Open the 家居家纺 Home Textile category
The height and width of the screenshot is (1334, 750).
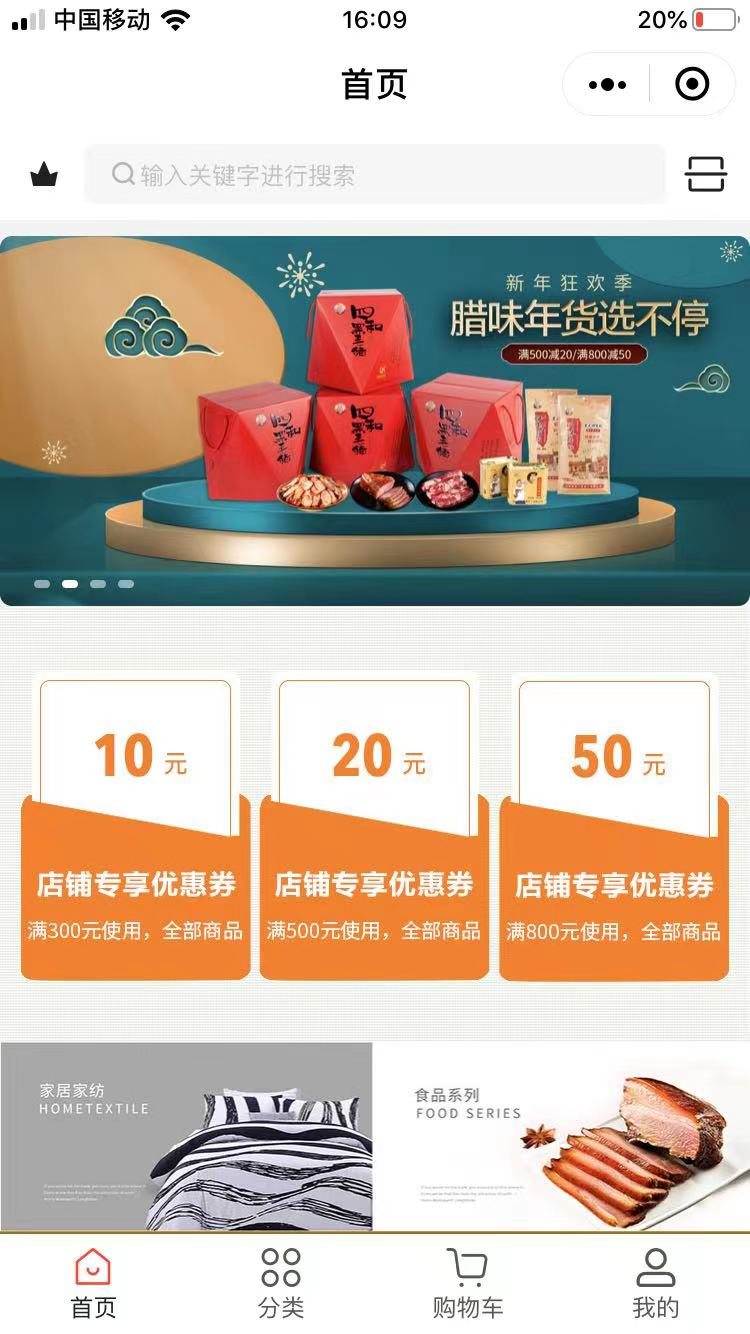(x=186, y=1136)
